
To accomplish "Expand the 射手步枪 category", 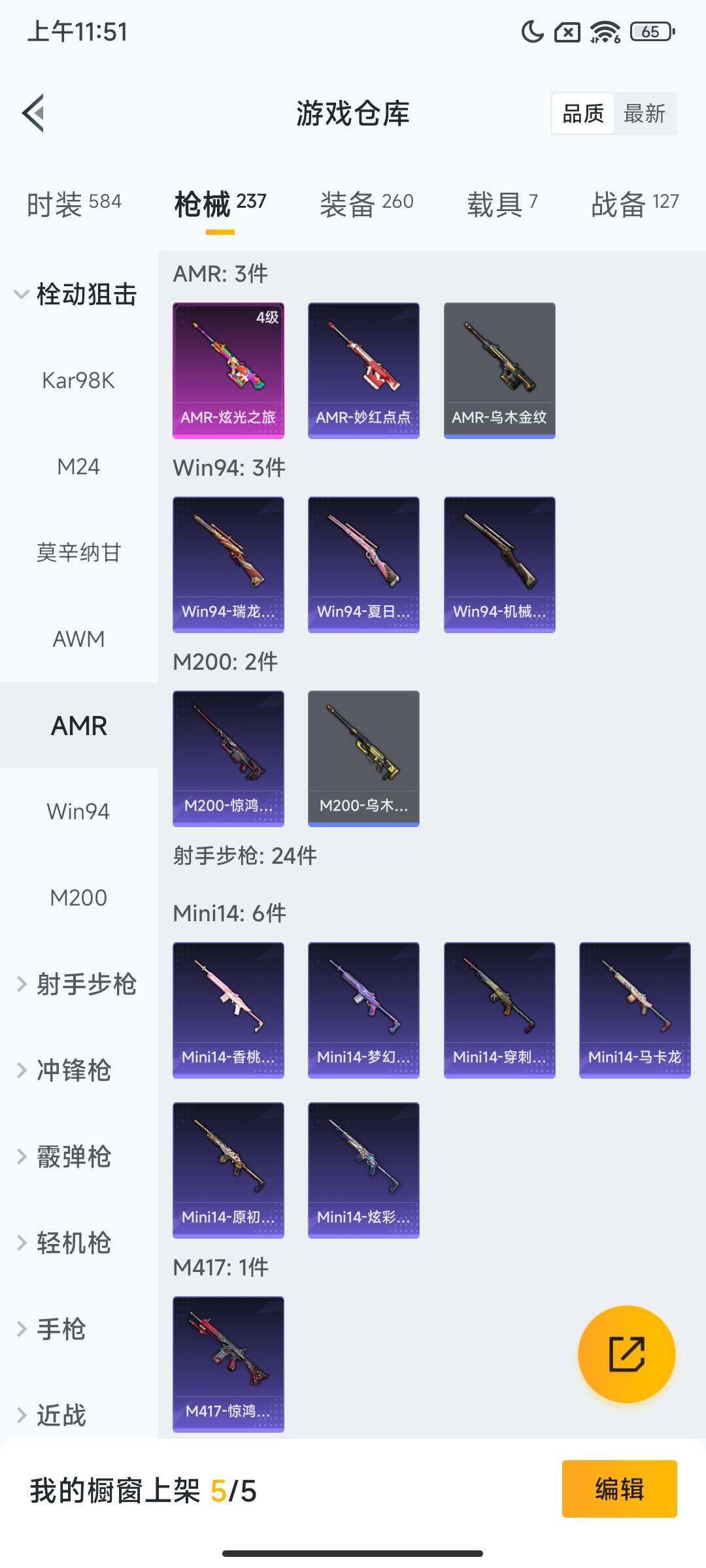I will [78, 985].
